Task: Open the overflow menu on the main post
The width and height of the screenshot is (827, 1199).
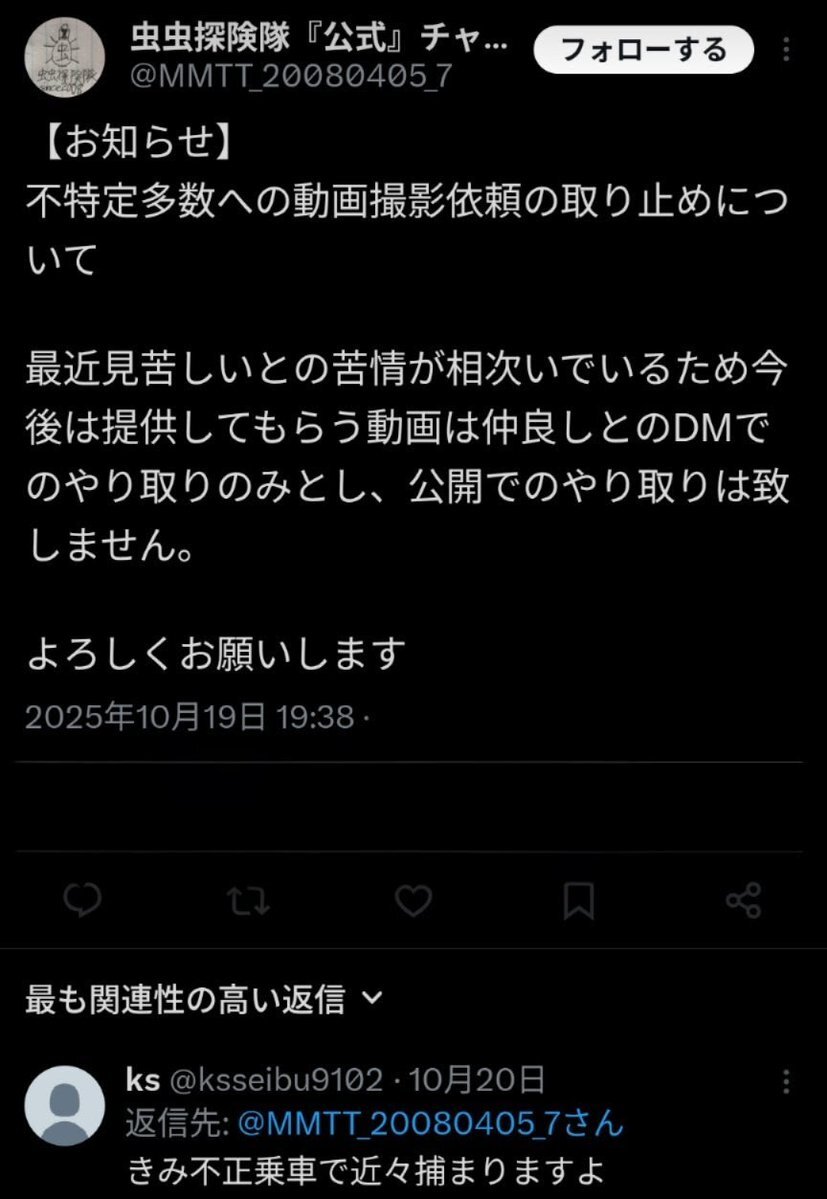Action: (787, 49)
